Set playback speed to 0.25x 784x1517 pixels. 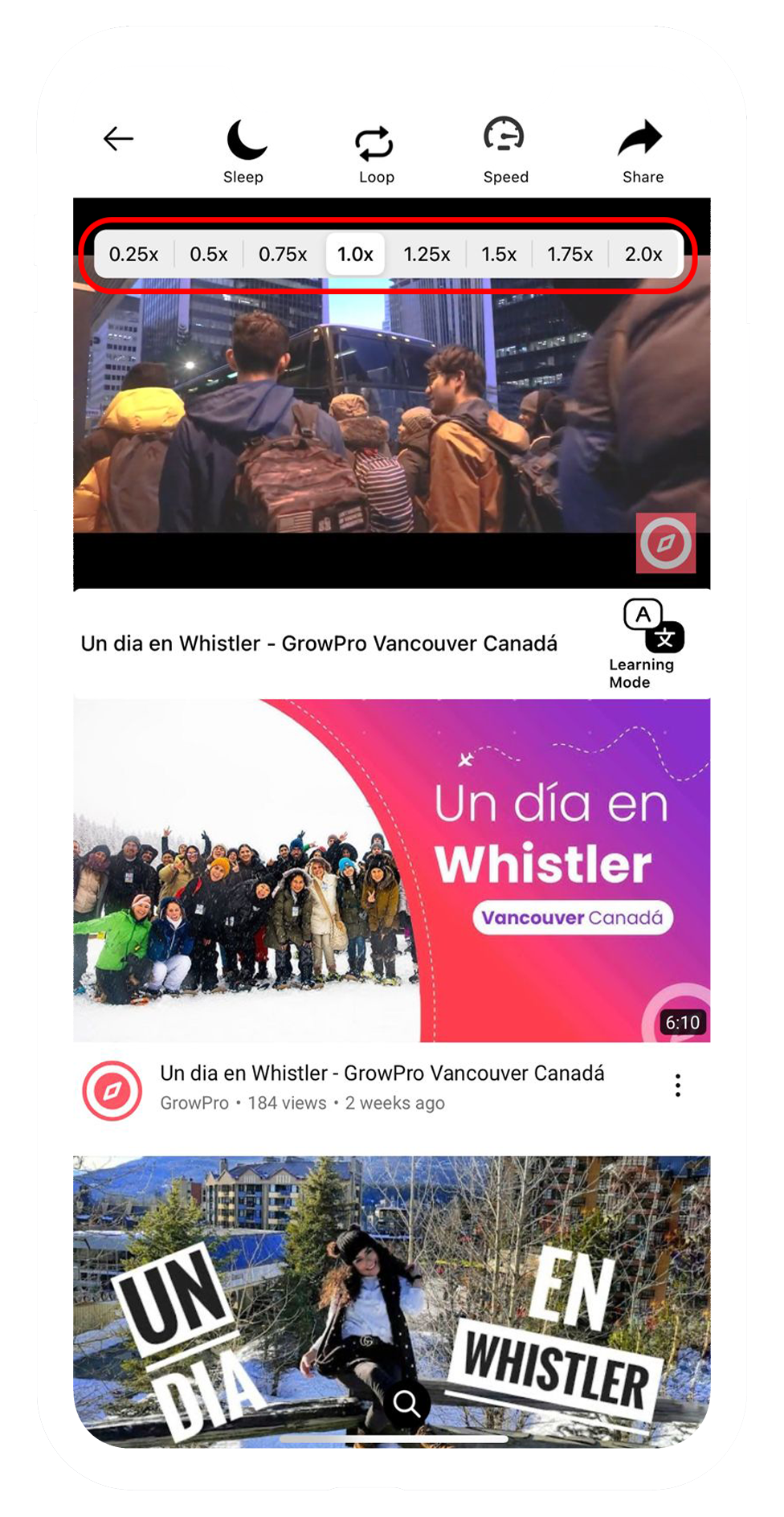pyautogui.click(x=133, y=255)
